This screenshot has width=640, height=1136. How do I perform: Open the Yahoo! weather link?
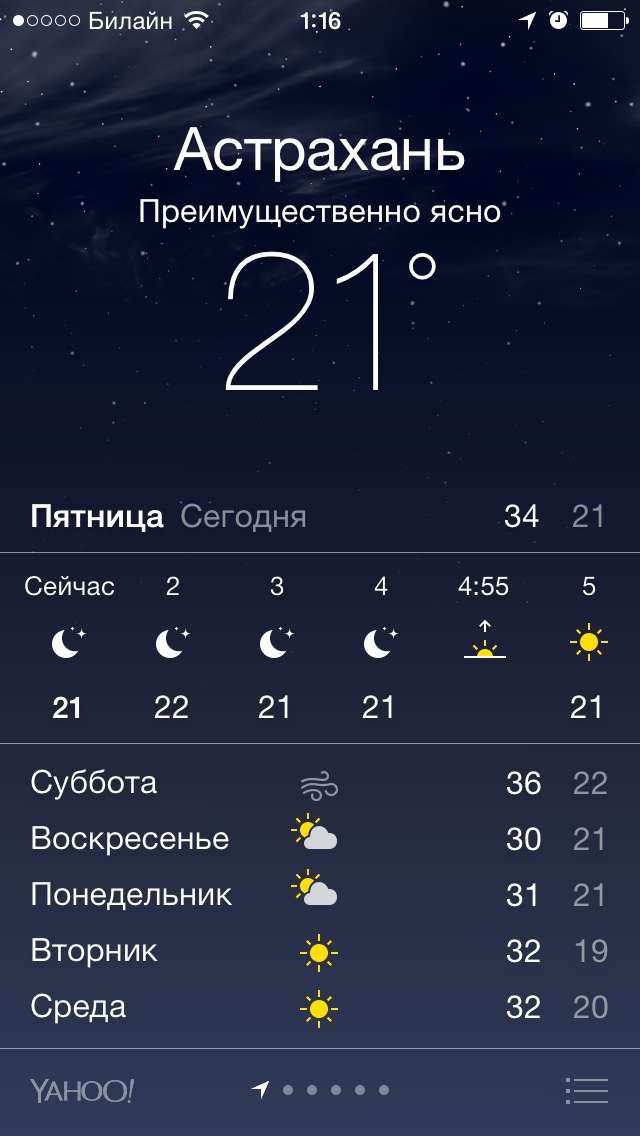[81, 1091]
